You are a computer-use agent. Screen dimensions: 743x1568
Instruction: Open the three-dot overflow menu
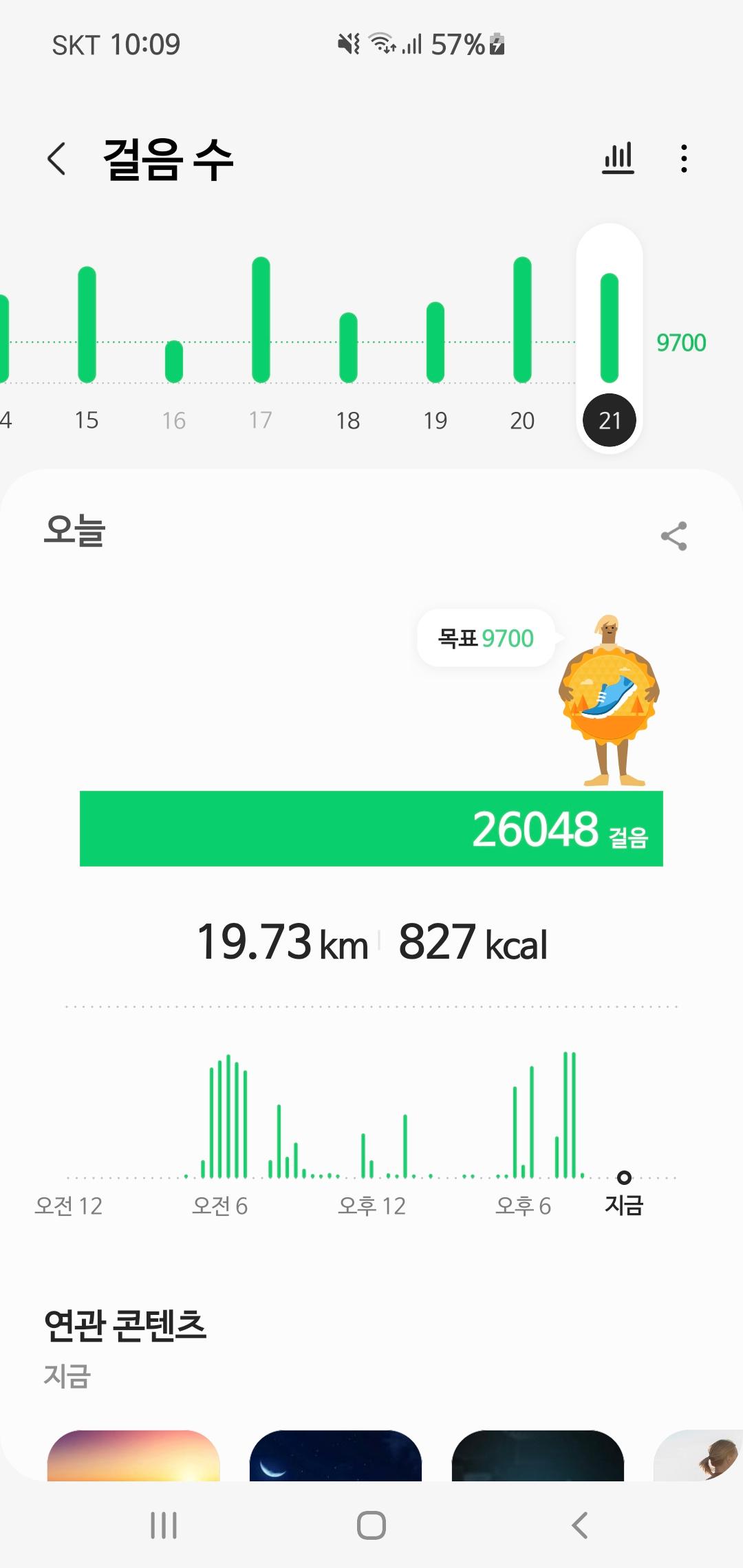click(x=683, y=159)
